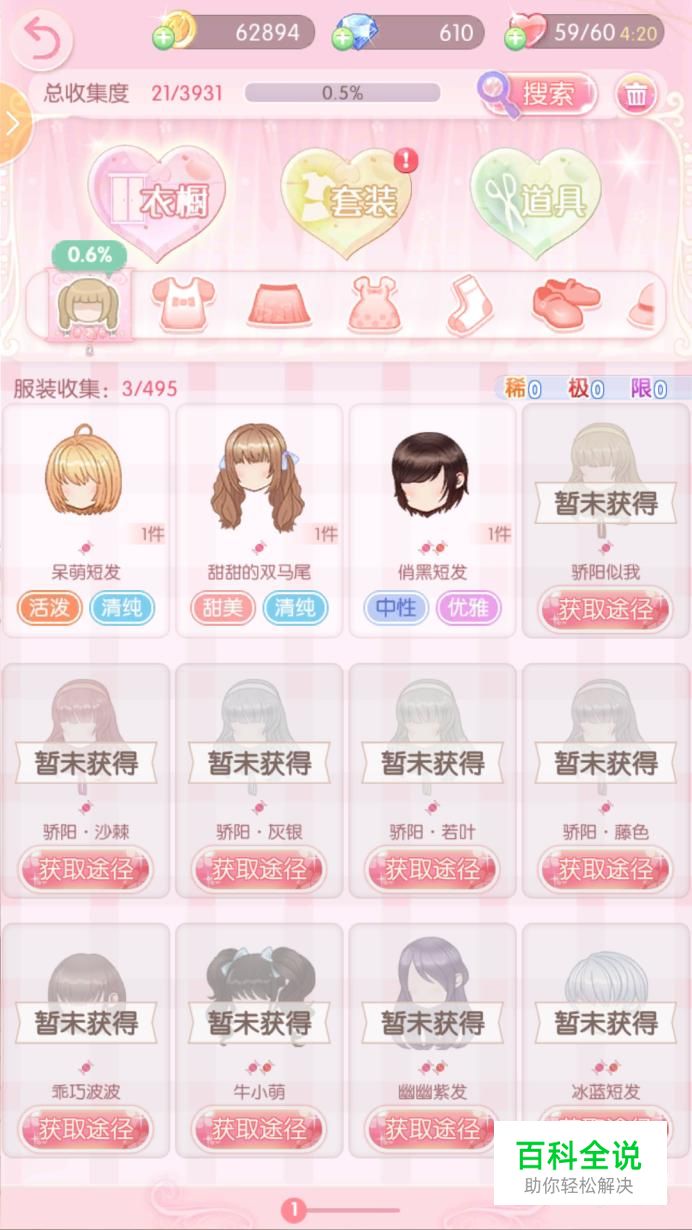Expand the side arrow panel
Screen dimensions: 692x1230
(13, 124)
